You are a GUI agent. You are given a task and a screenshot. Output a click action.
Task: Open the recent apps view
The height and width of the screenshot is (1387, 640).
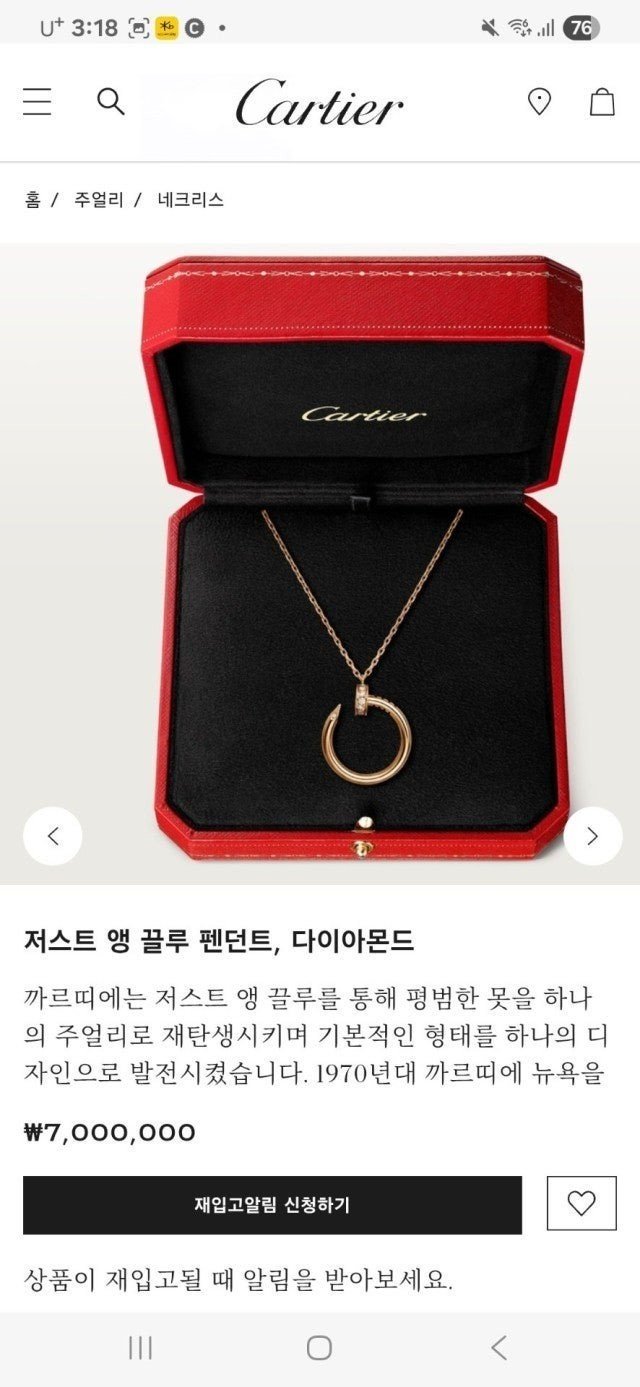[140, 1348]
